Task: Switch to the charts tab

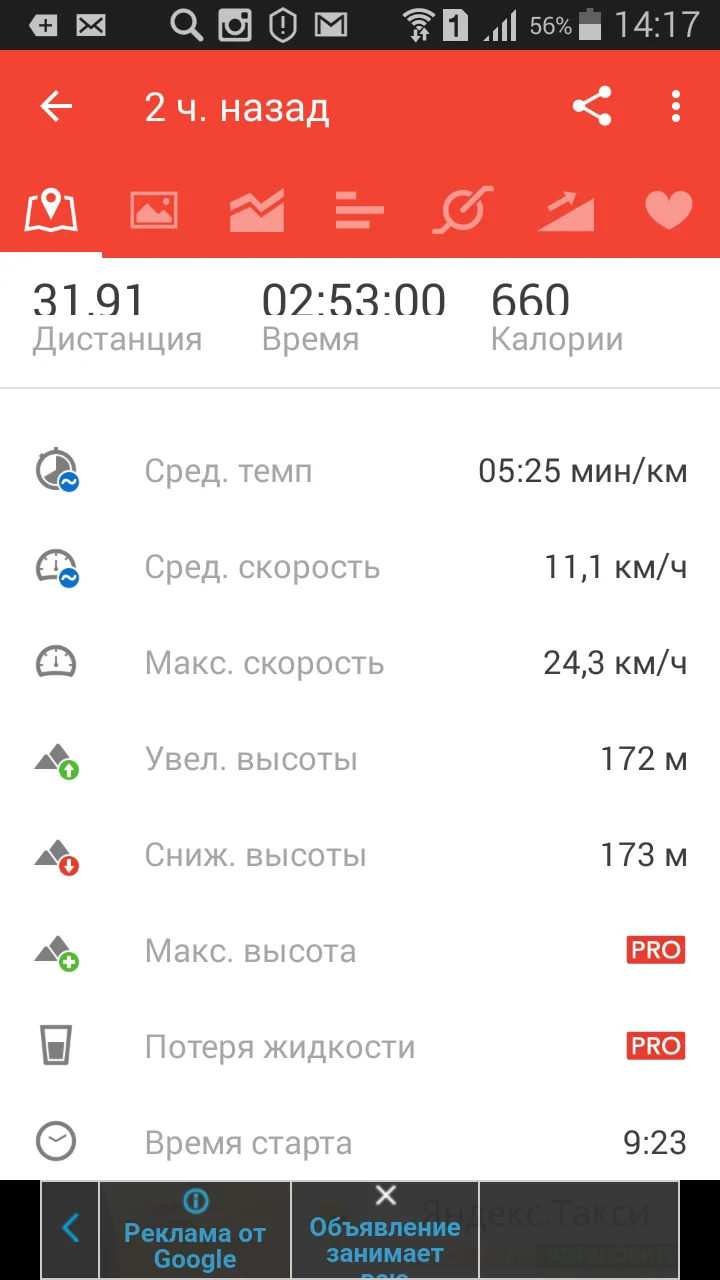Action: click(x=257, y=210)
